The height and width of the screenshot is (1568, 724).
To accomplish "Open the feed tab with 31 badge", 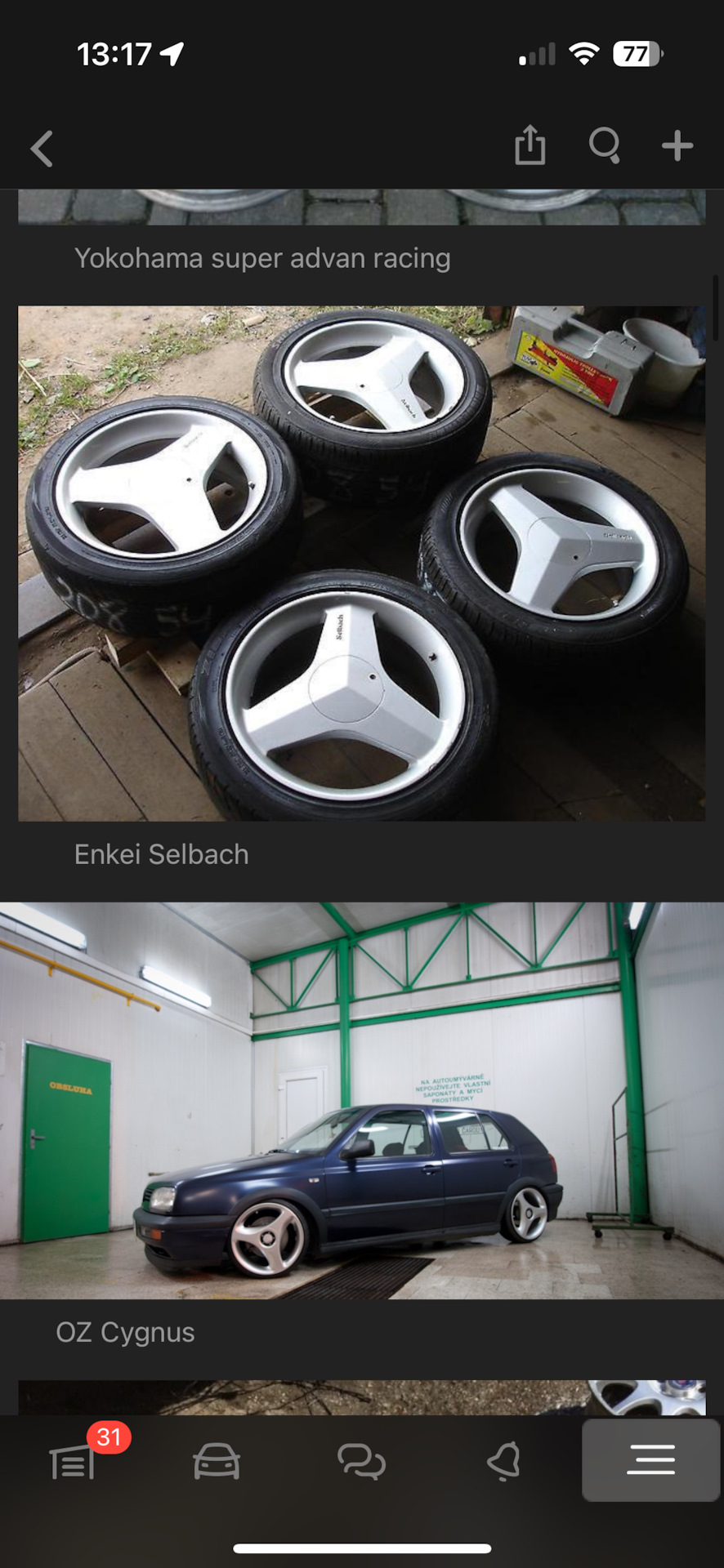I will coord(74,1461).
